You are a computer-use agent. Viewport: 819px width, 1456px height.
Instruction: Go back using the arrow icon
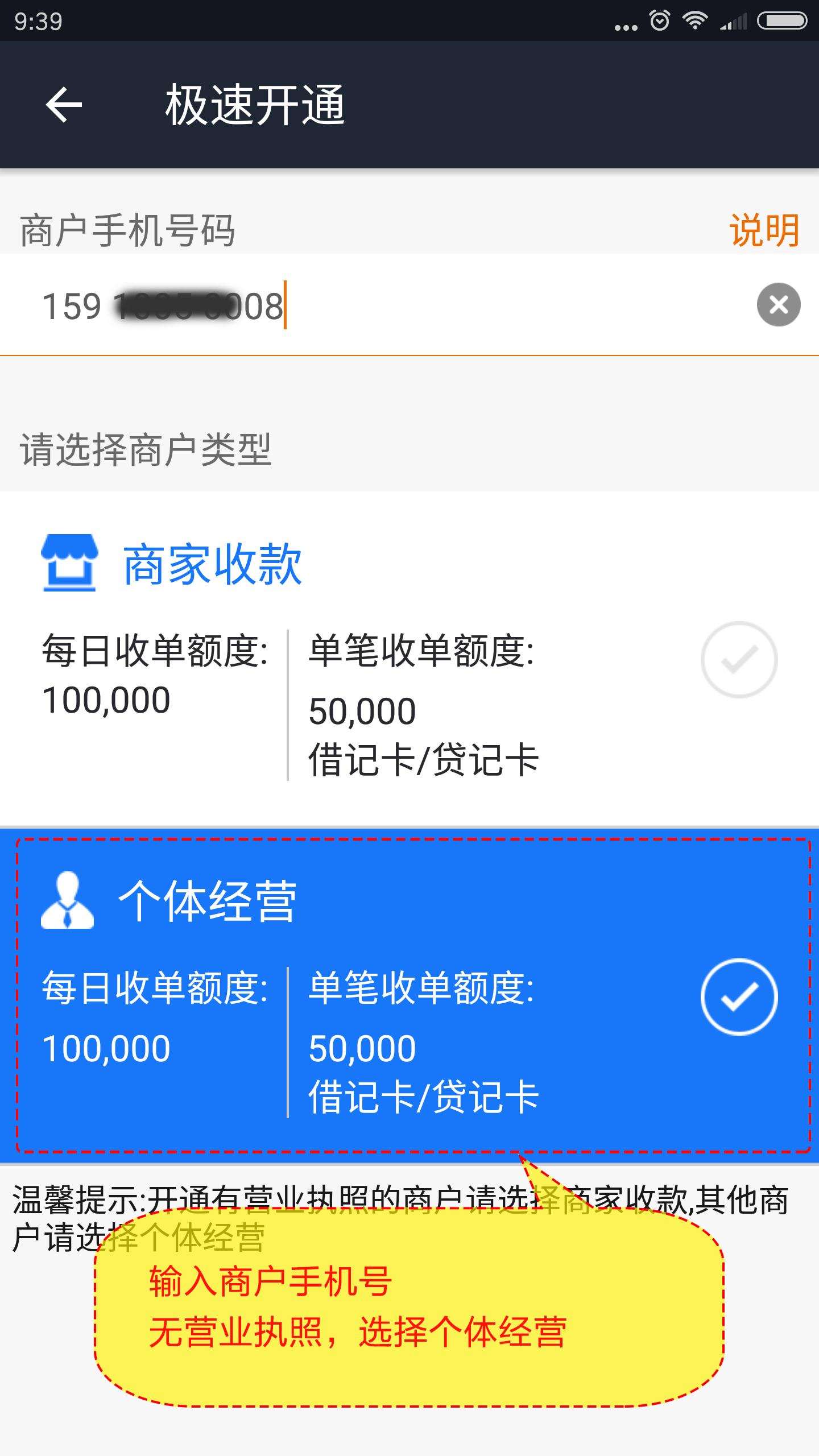(x=64, y=105)
